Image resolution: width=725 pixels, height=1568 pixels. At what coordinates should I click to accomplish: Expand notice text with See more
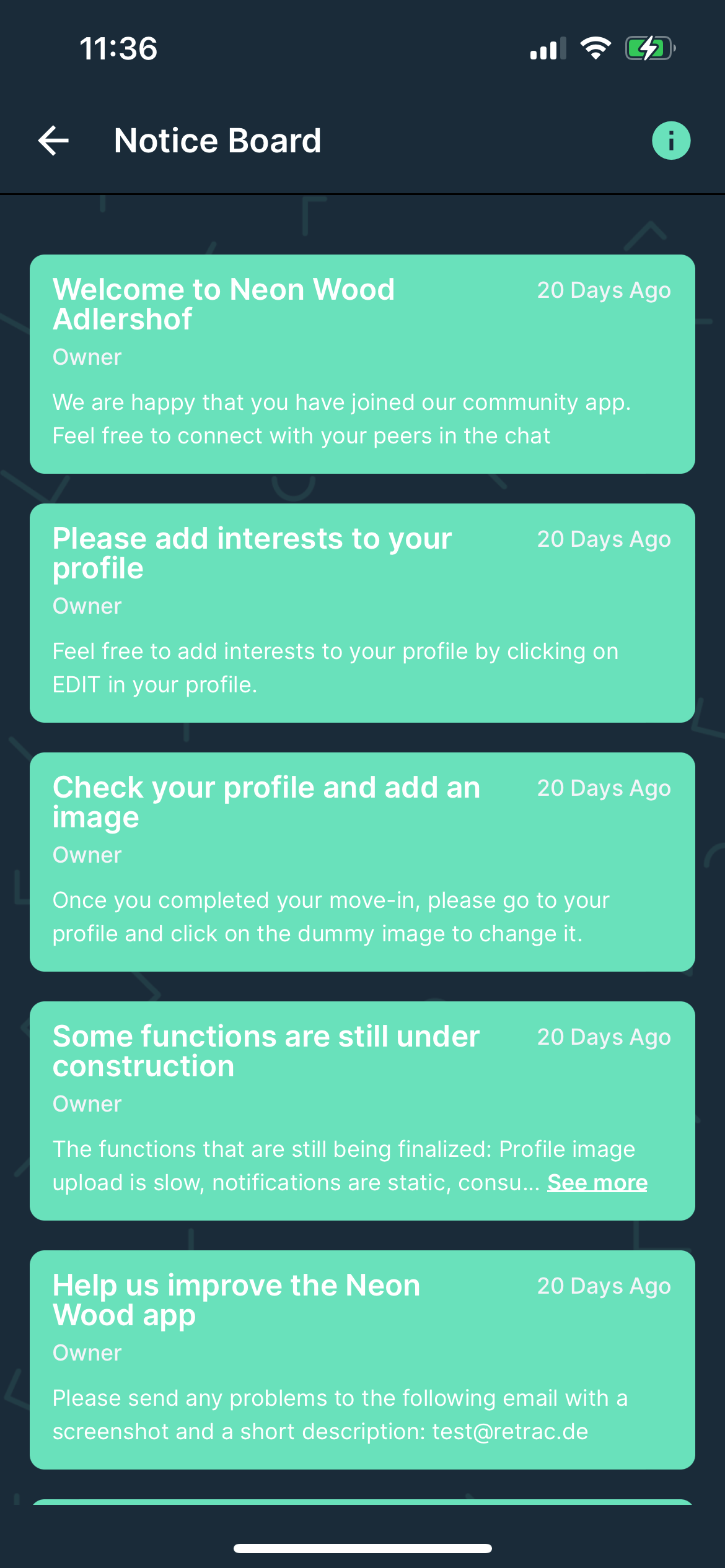(x=597, y=1183)
